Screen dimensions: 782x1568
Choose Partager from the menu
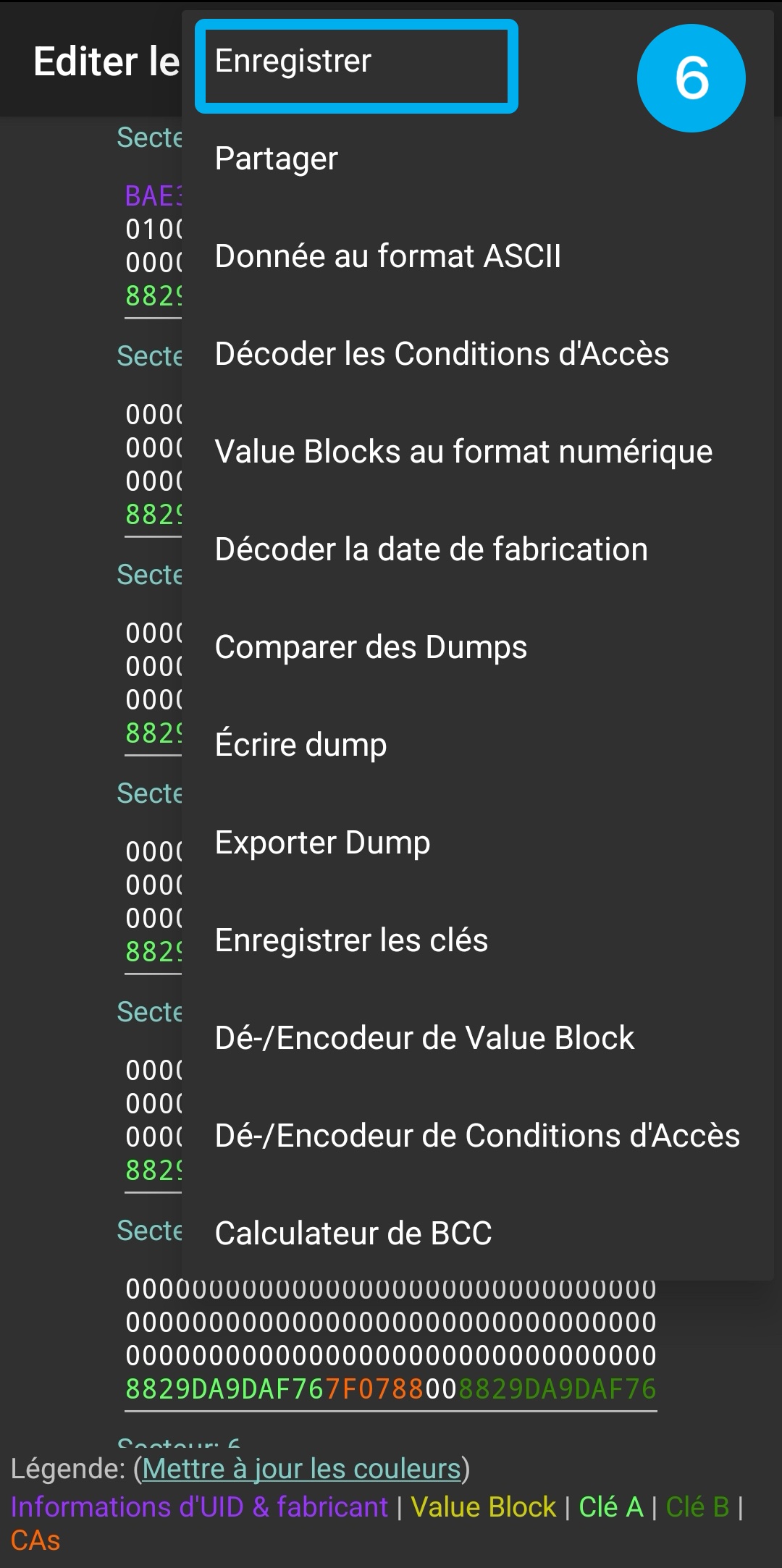point(275,159)
